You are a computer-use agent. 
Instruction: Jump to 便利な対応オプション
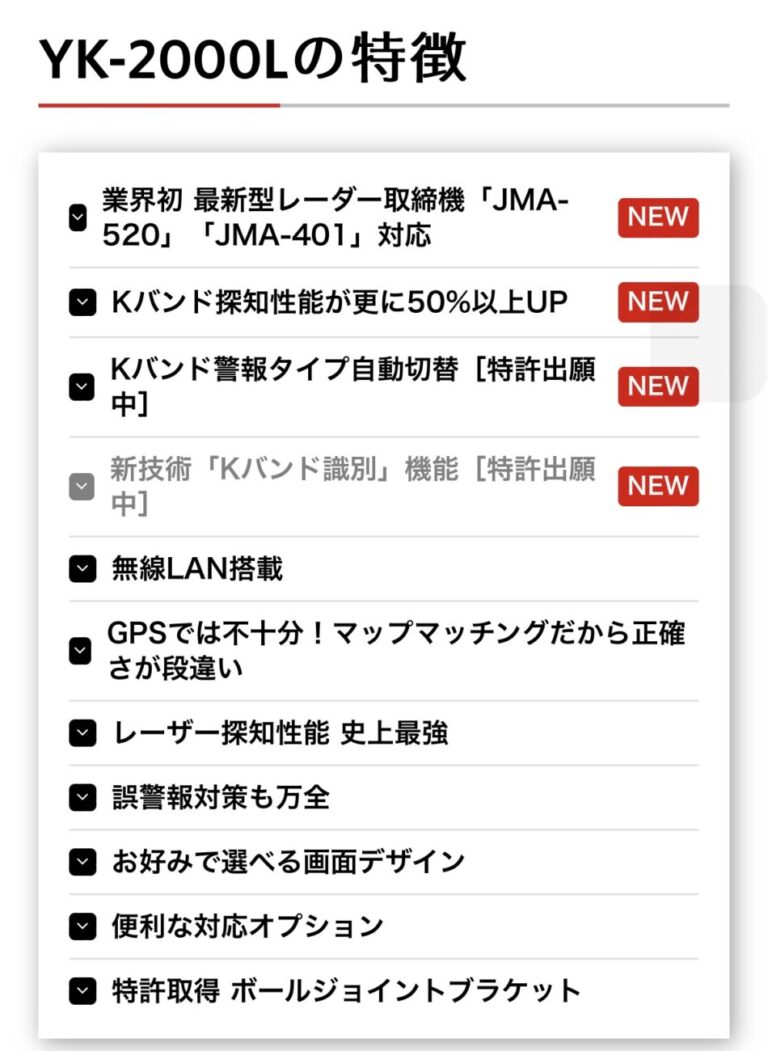click(x=247, y=926)
